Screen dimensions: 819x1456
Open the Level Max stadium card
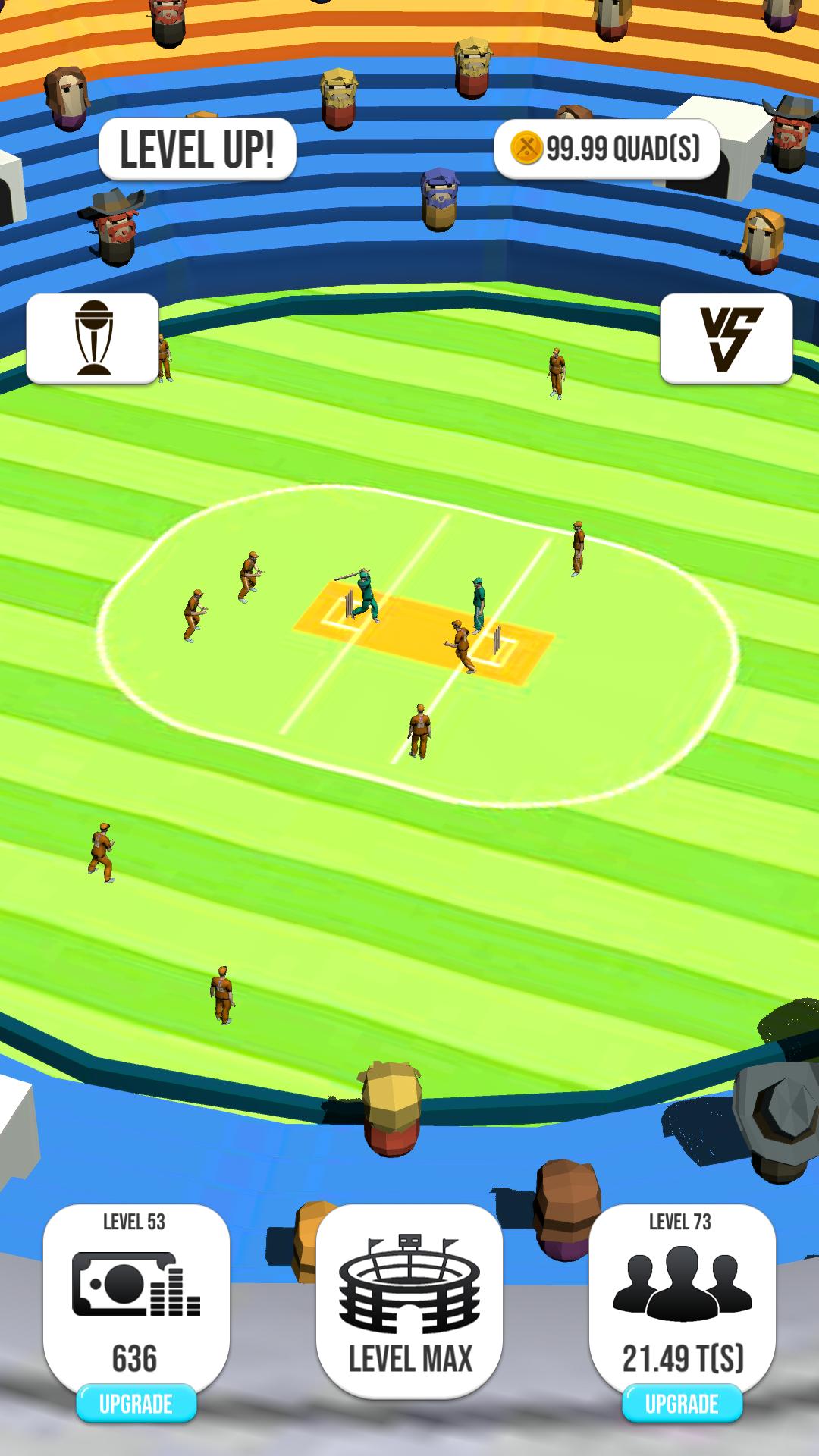409,1301
